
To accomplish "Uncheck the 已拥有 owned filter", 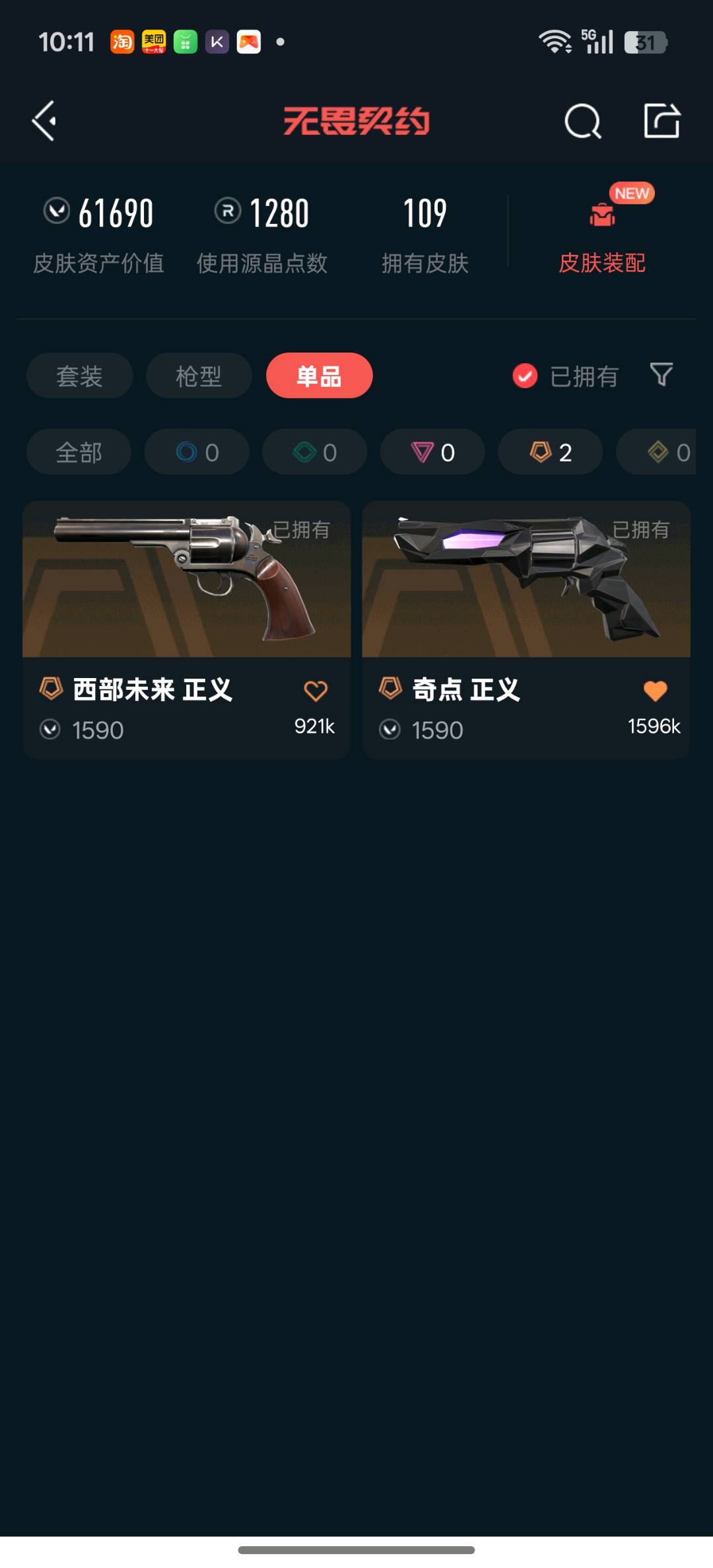I will point(566,376).
